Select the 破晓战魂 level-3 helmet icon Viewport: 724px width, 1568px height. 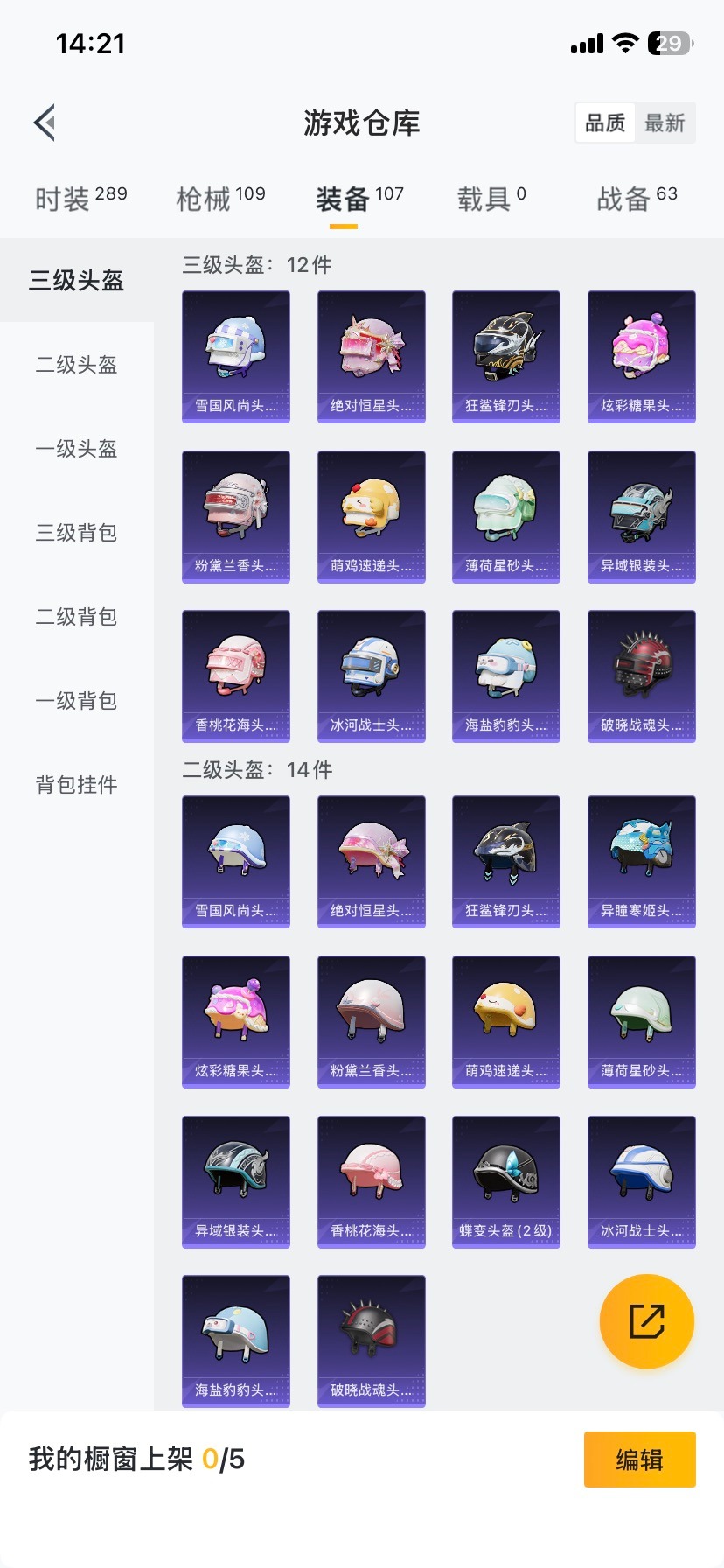click(641, 675)
